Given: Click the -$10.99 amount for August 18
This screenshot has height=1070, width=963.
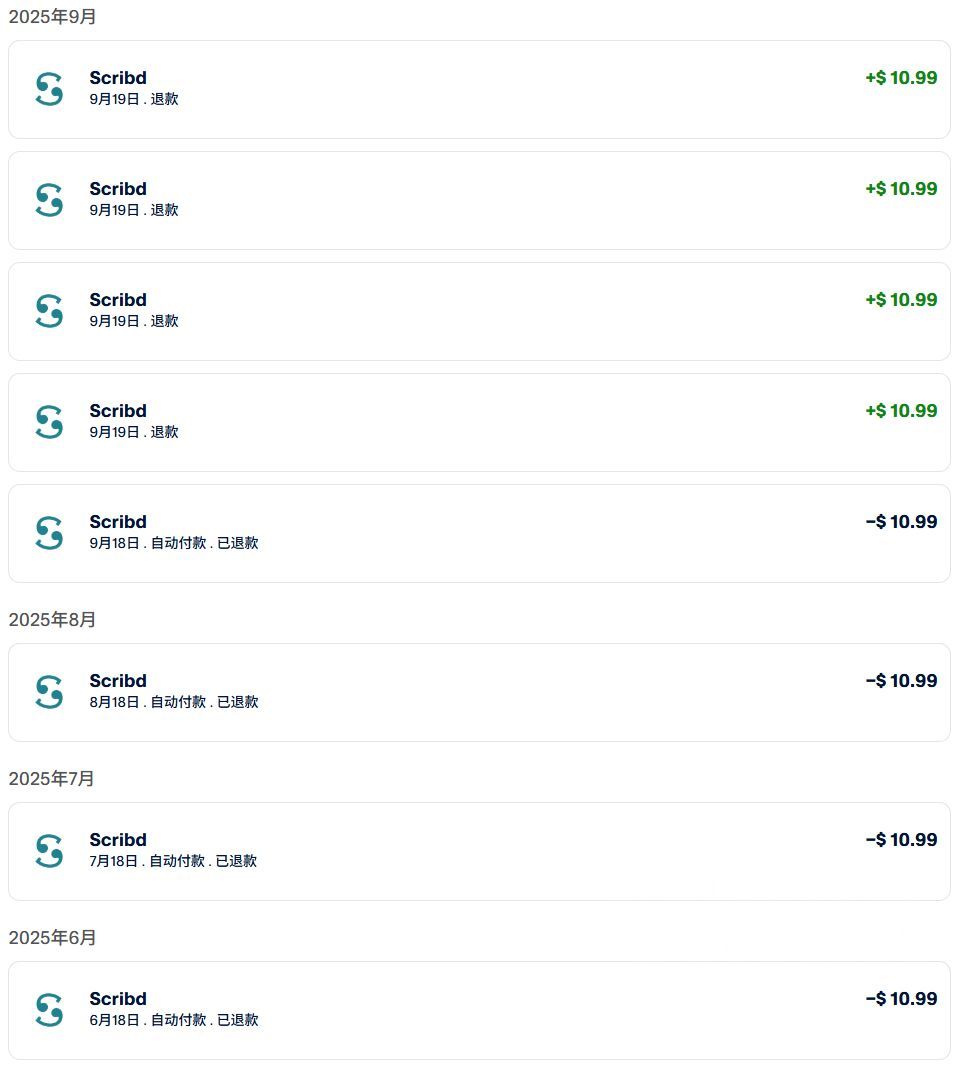Looking at the screenshot, I should point(899,680).
